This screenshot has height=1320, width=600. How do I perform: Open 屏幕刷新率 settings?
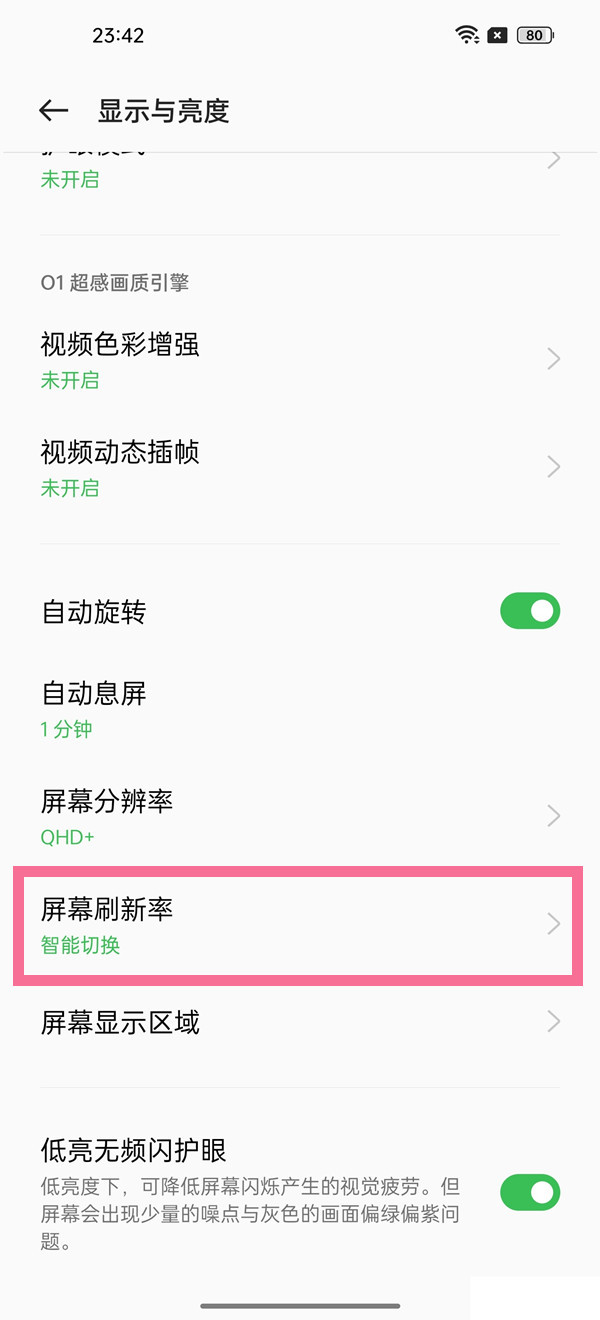coord(300,925)
